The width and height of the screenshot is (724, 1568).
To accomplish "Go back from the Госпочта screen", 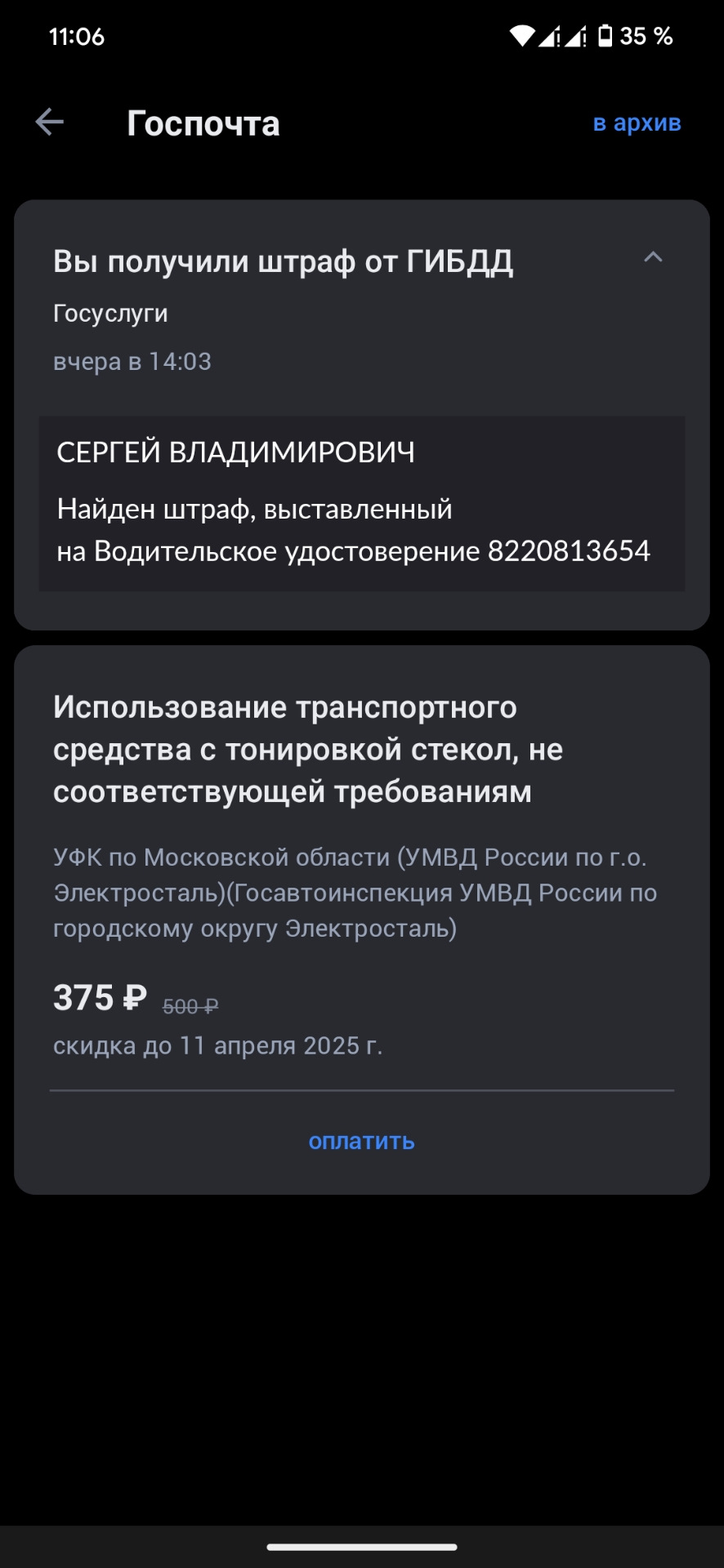I will coord(50,122).
